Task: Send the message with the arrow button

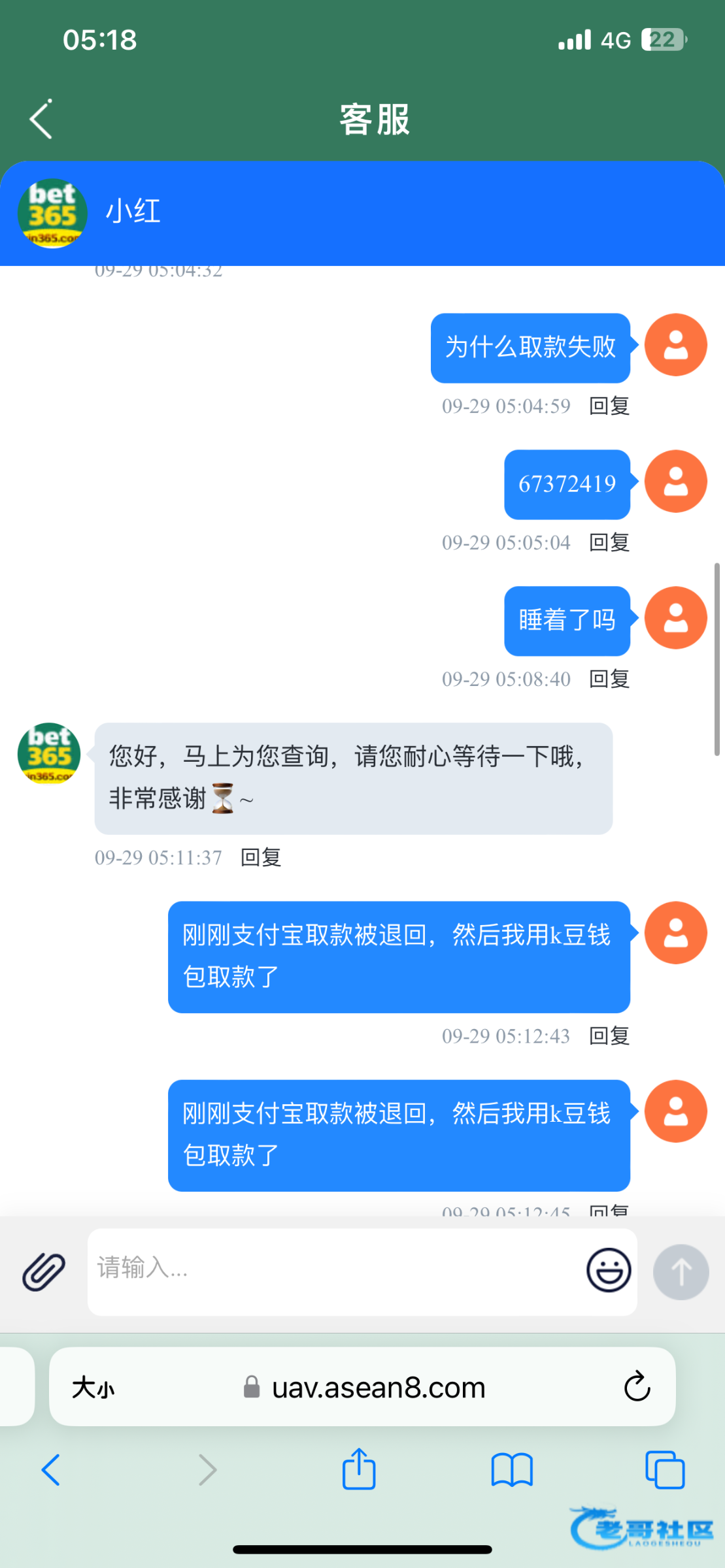Action: [681, 1271]
